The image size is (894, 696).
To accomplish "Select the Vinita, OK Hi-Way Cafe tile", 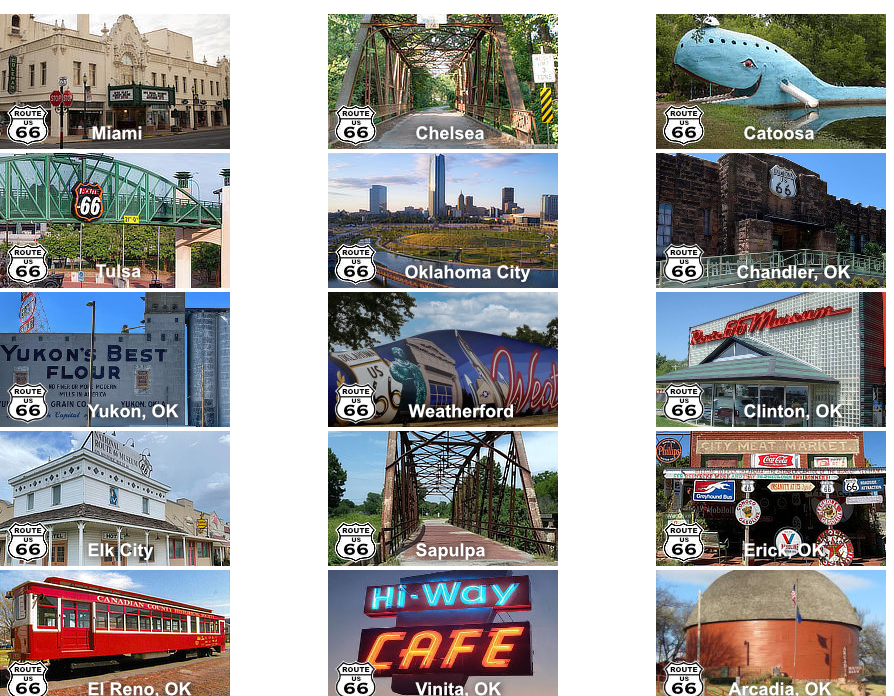I will [x=443, y=633].
